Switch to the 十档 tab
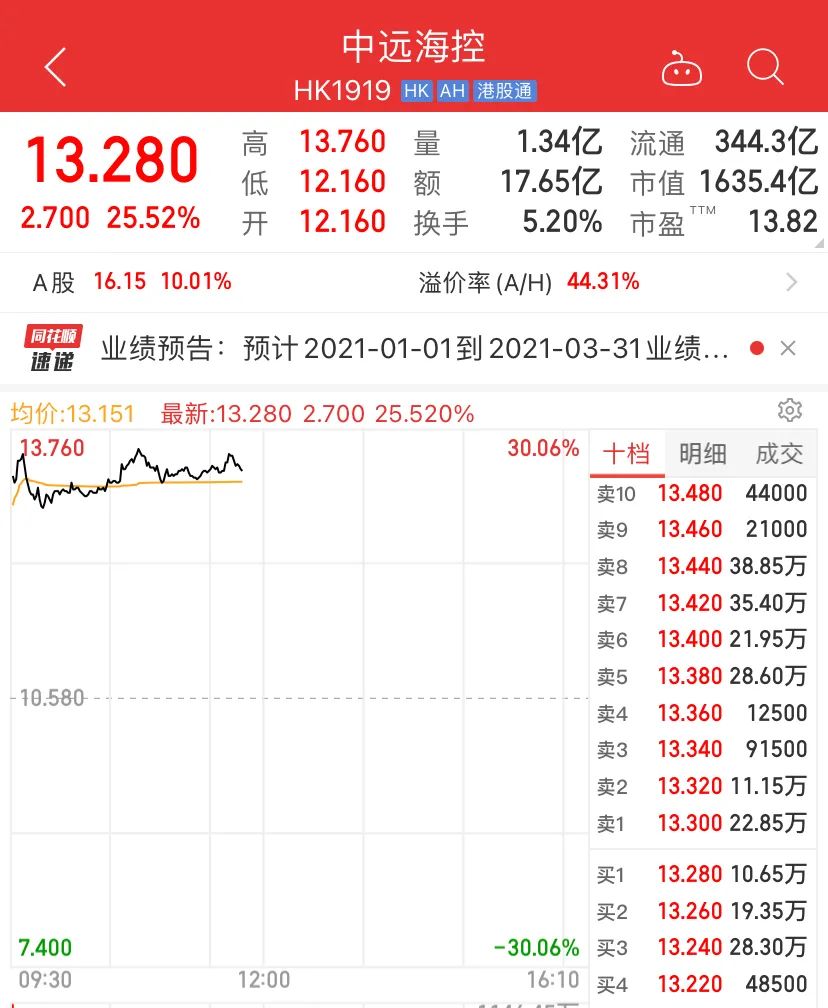 tap(626, 453)
